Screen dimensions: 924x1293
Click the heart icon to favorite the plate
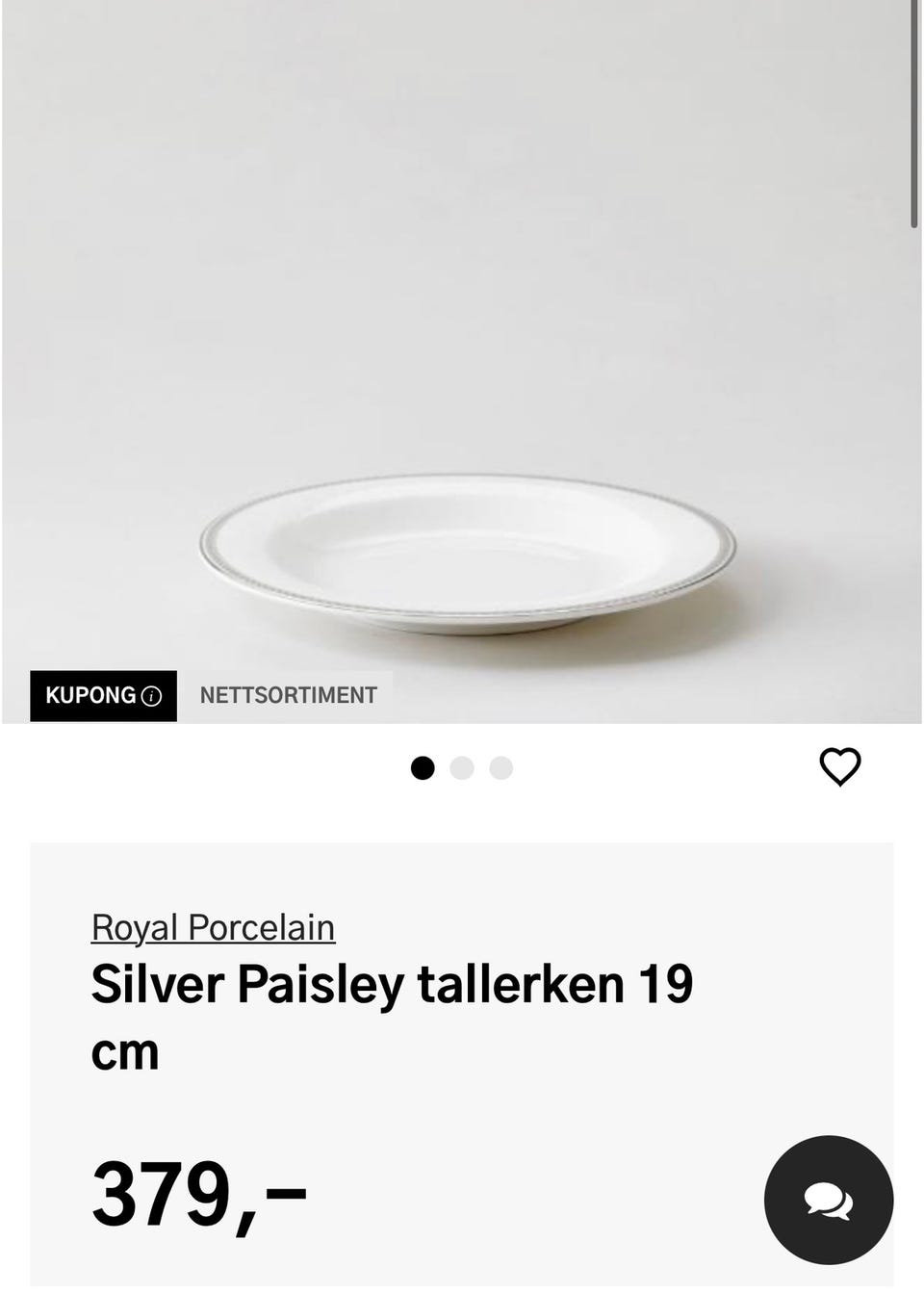pyautogui.click(x=839, y=767)
